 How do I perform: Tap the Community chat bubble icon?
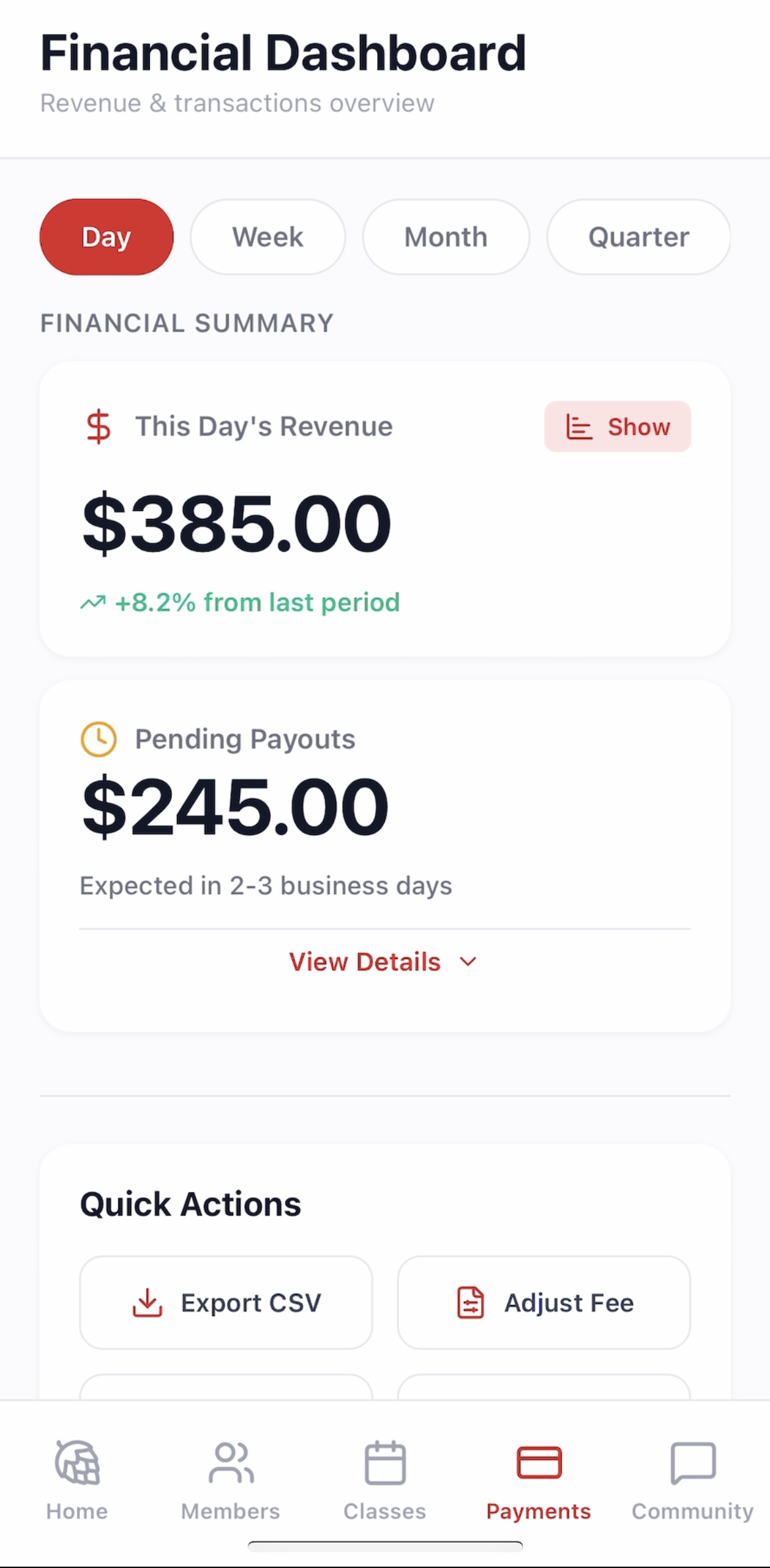pos(692,1464)
